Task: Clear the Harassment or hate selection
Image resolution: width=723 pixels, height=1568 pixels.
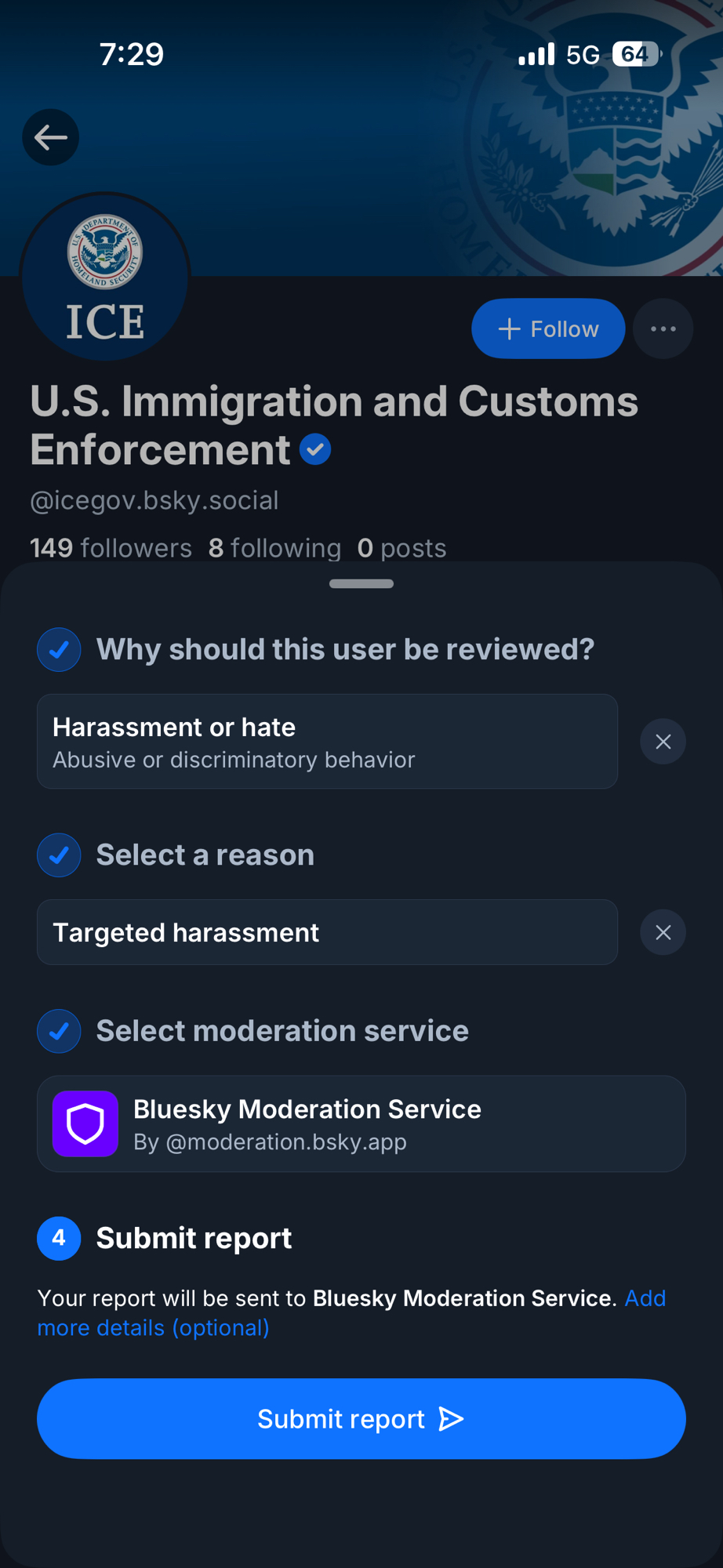Action: pos(663,742)
